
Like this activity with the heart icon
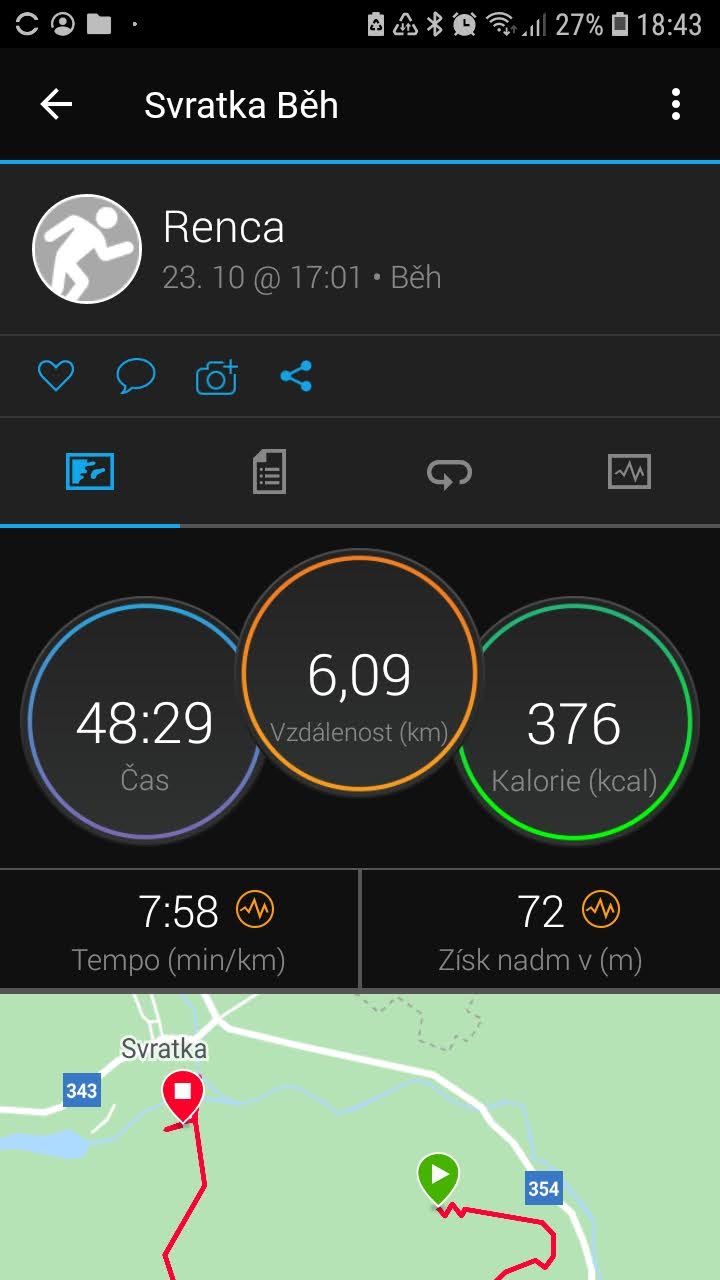pos(56,376)
